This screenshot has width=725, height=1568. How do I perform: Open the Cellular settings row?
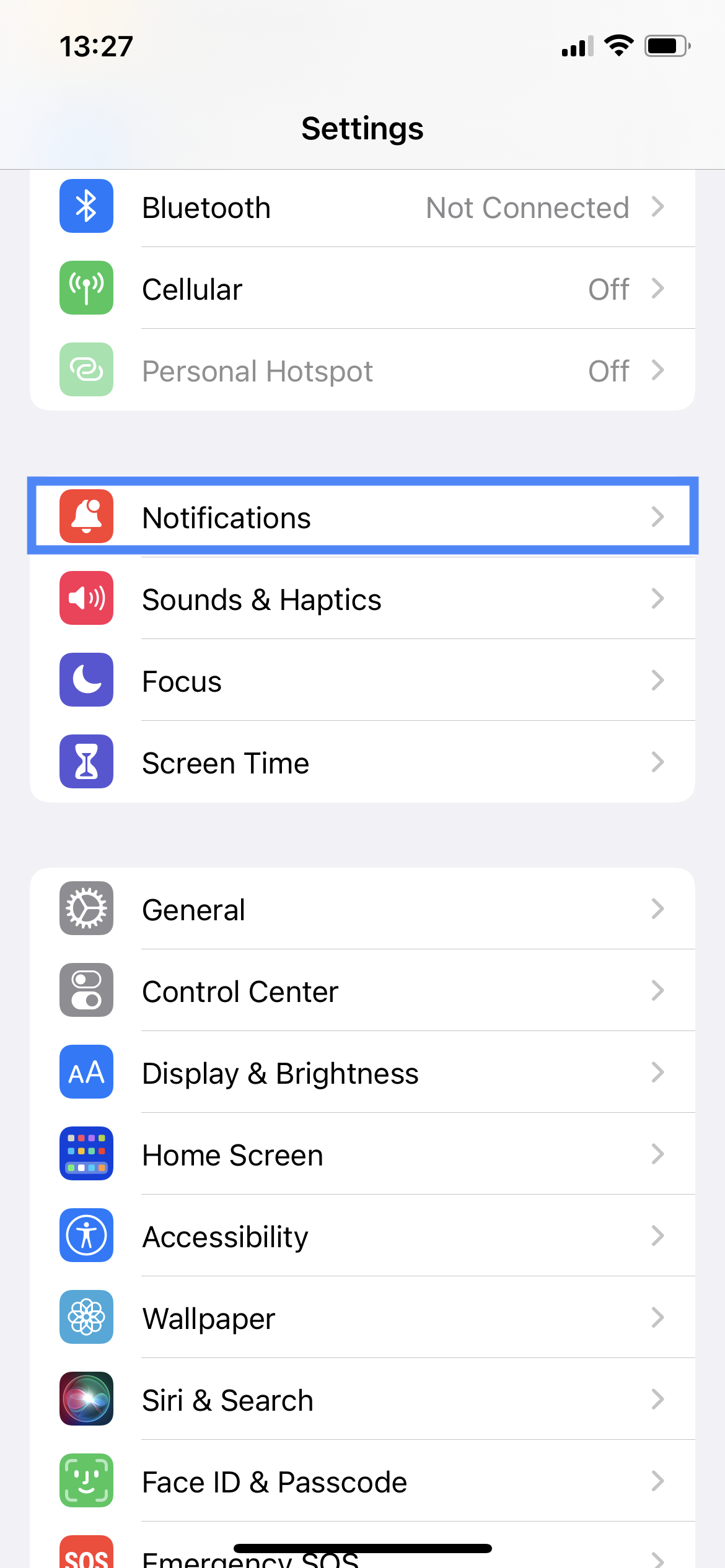point(362,289)
